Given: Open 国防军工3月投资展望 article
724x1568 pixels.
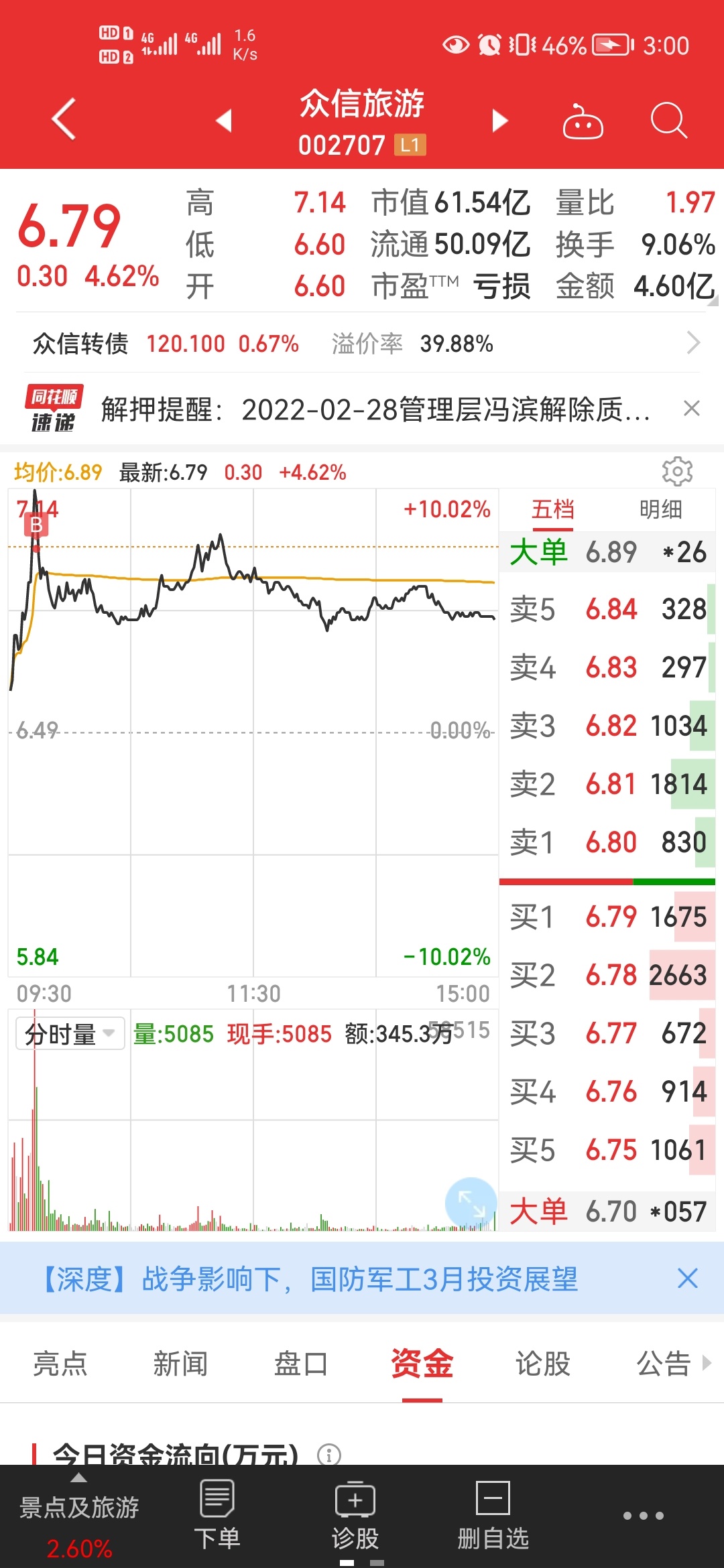Looking at the screenshot, I should [x=310, y=1279].
